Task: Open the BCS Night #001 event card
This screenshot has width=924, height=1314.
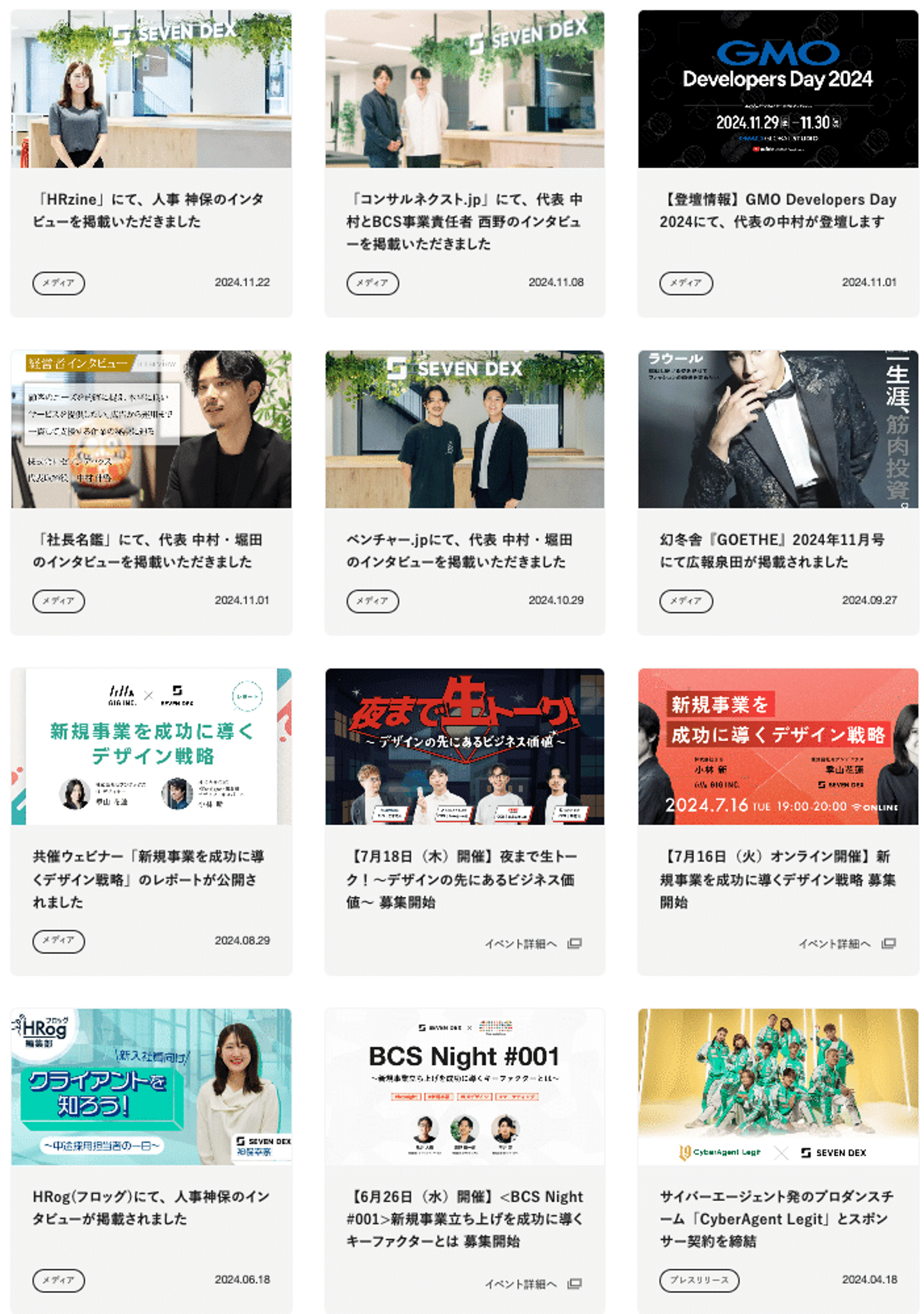Action: pyautogui.click(x=464, y=1218)
